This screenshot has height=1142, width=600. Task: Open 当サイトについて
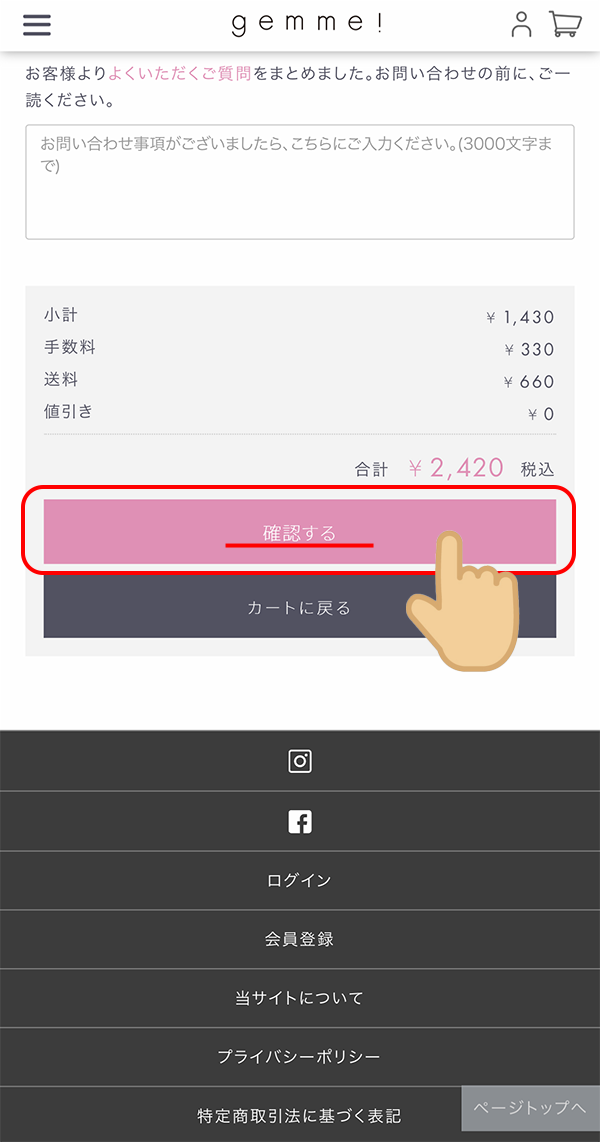(300, 998)
